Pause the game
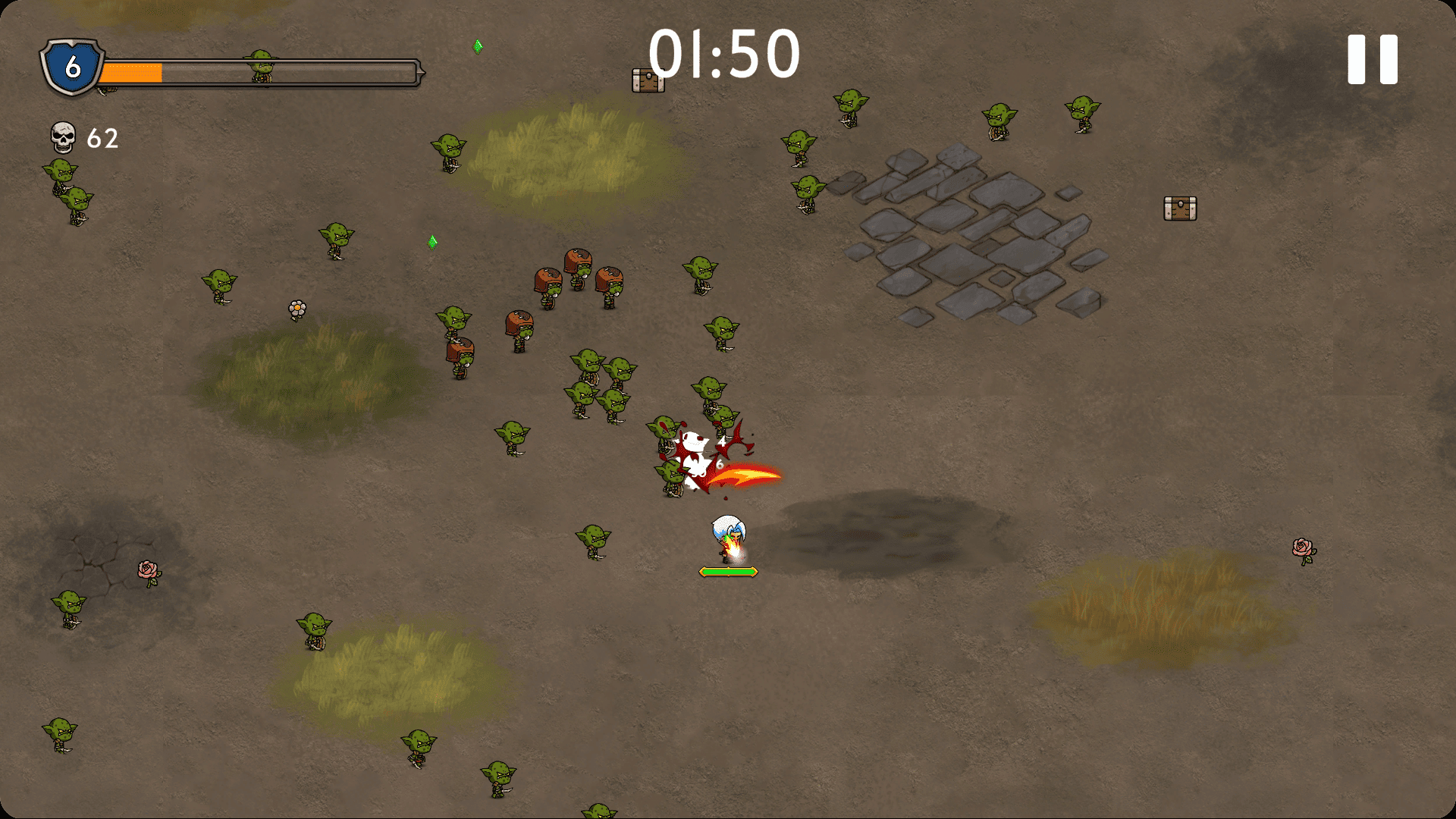This screenshot has width=1456, height=819. [x=1372, y=59]
